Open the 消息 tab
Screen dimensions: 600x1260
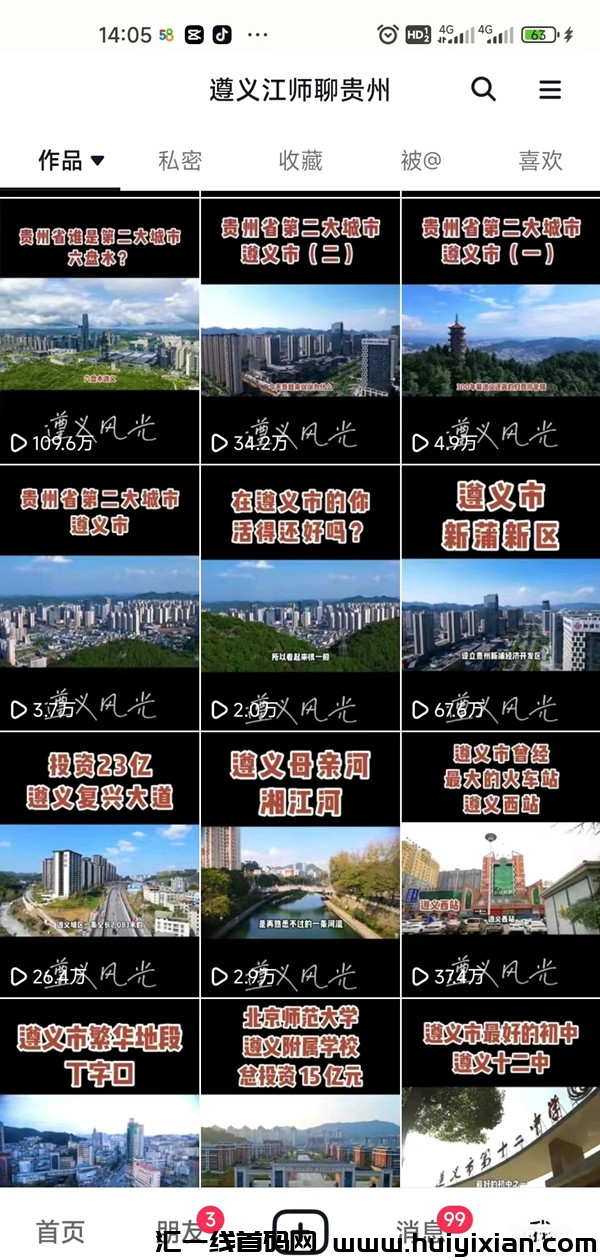pos(420,1232)
